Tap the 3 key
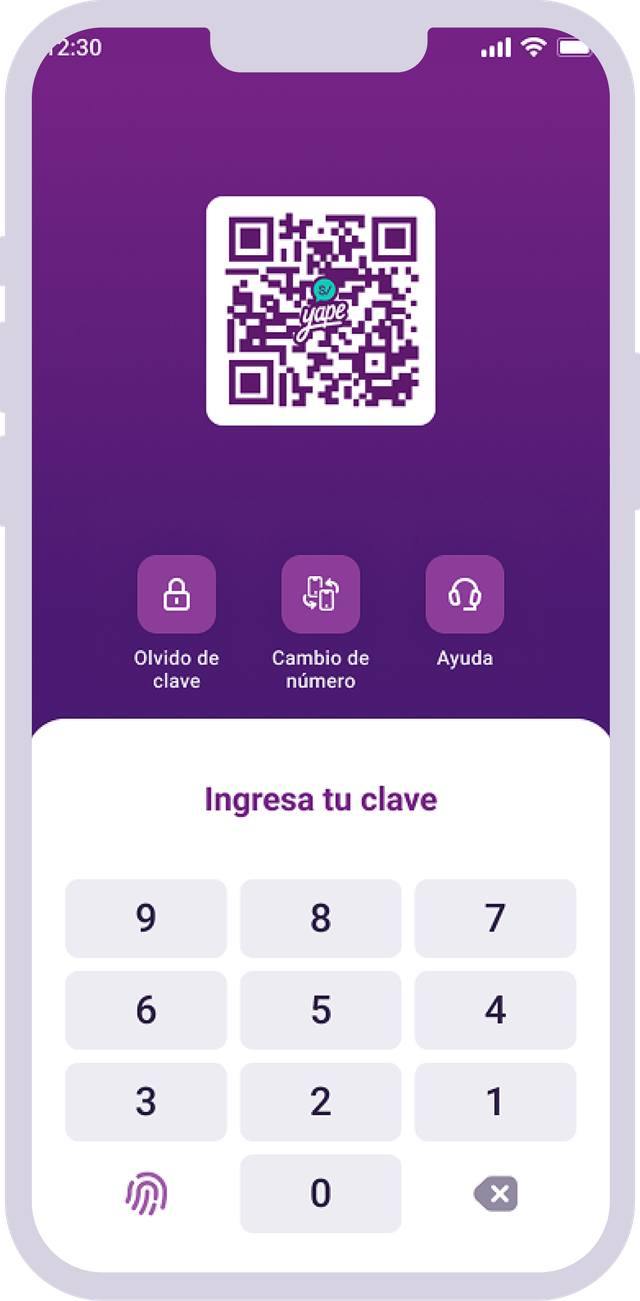Image resolution: width=640 pixels, height=1301 pixels. [146, 1102]
